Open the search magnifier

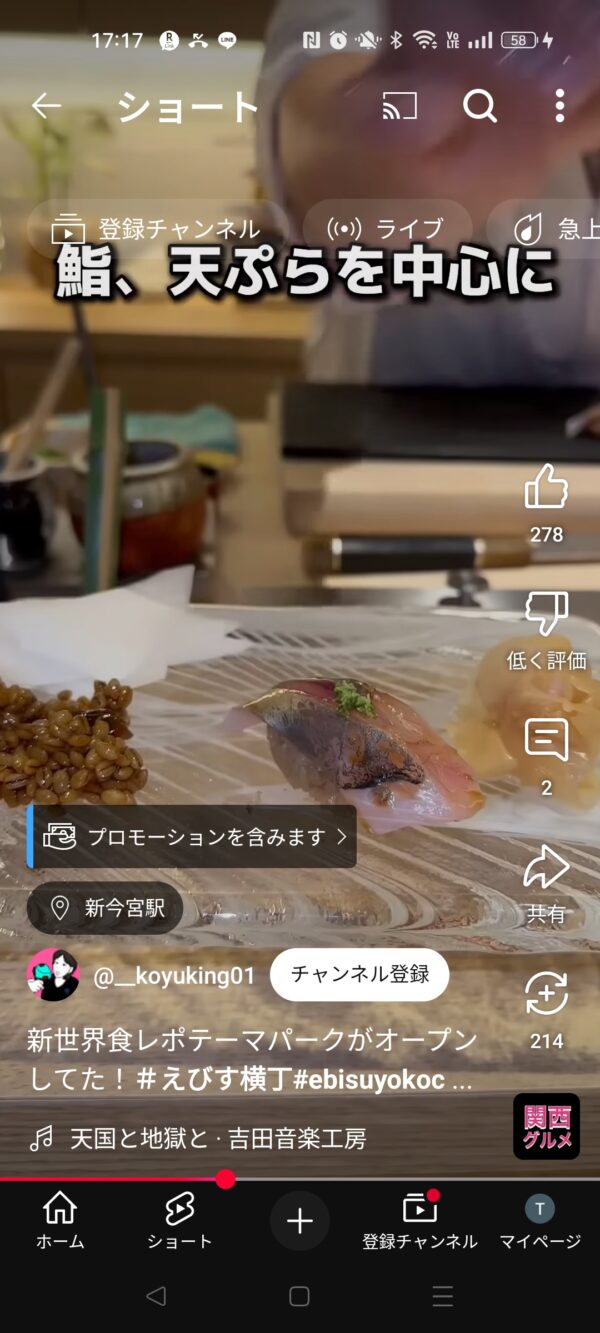pyautogui.click(x=480, y=106)
